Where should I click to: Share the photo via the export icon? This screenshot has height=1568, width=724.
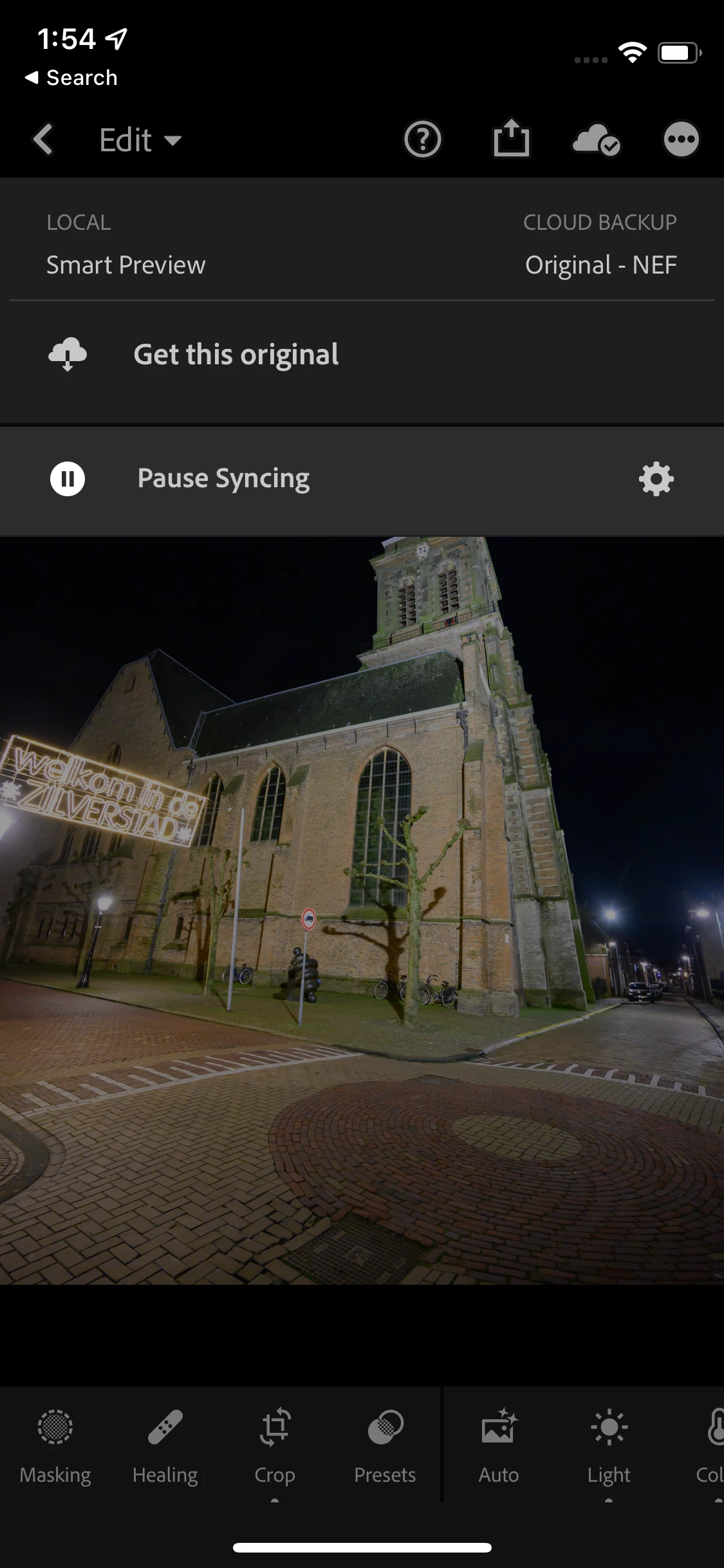click(511, 138)
